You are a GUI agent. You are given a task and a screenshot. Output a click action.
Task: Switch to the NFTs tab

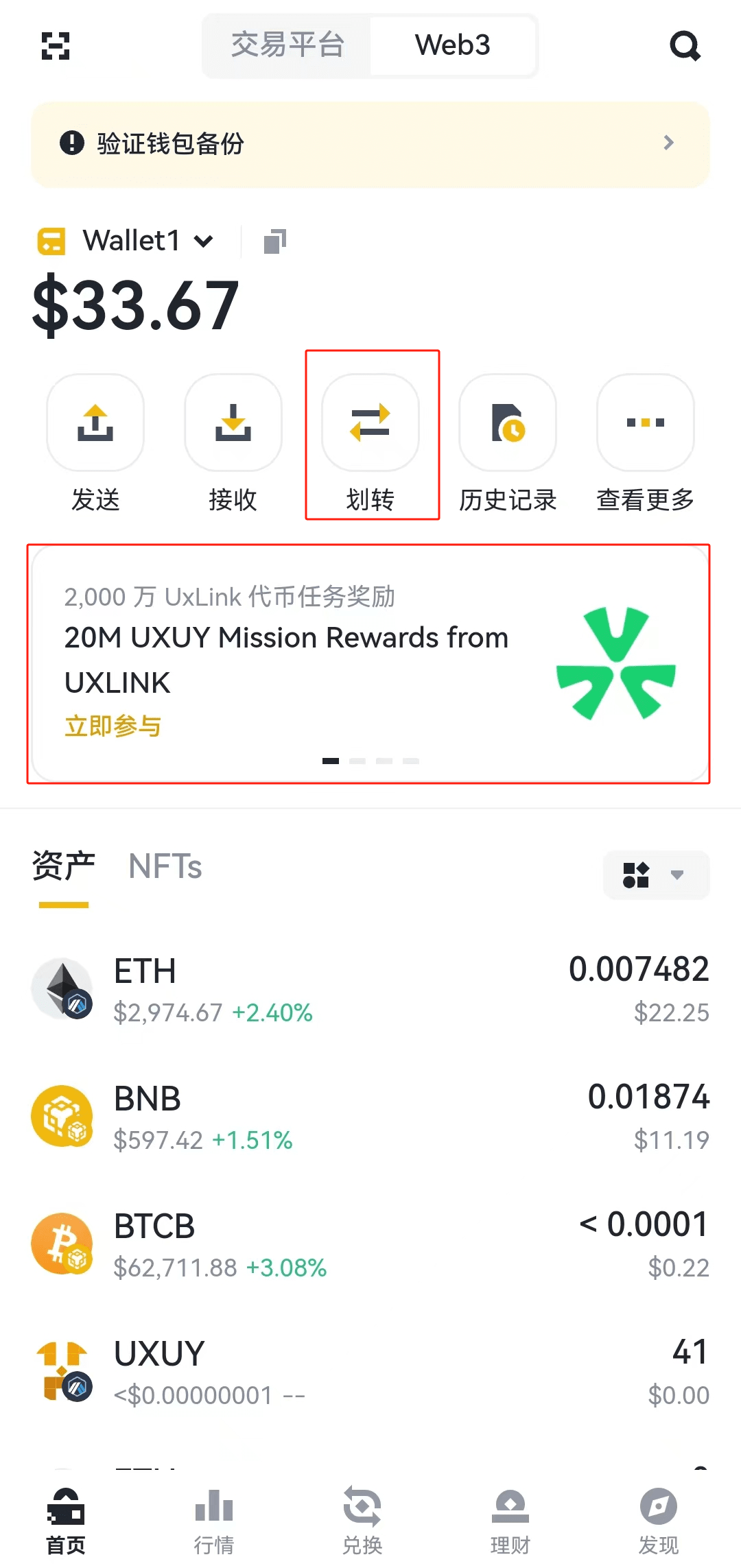click(165, 867)
